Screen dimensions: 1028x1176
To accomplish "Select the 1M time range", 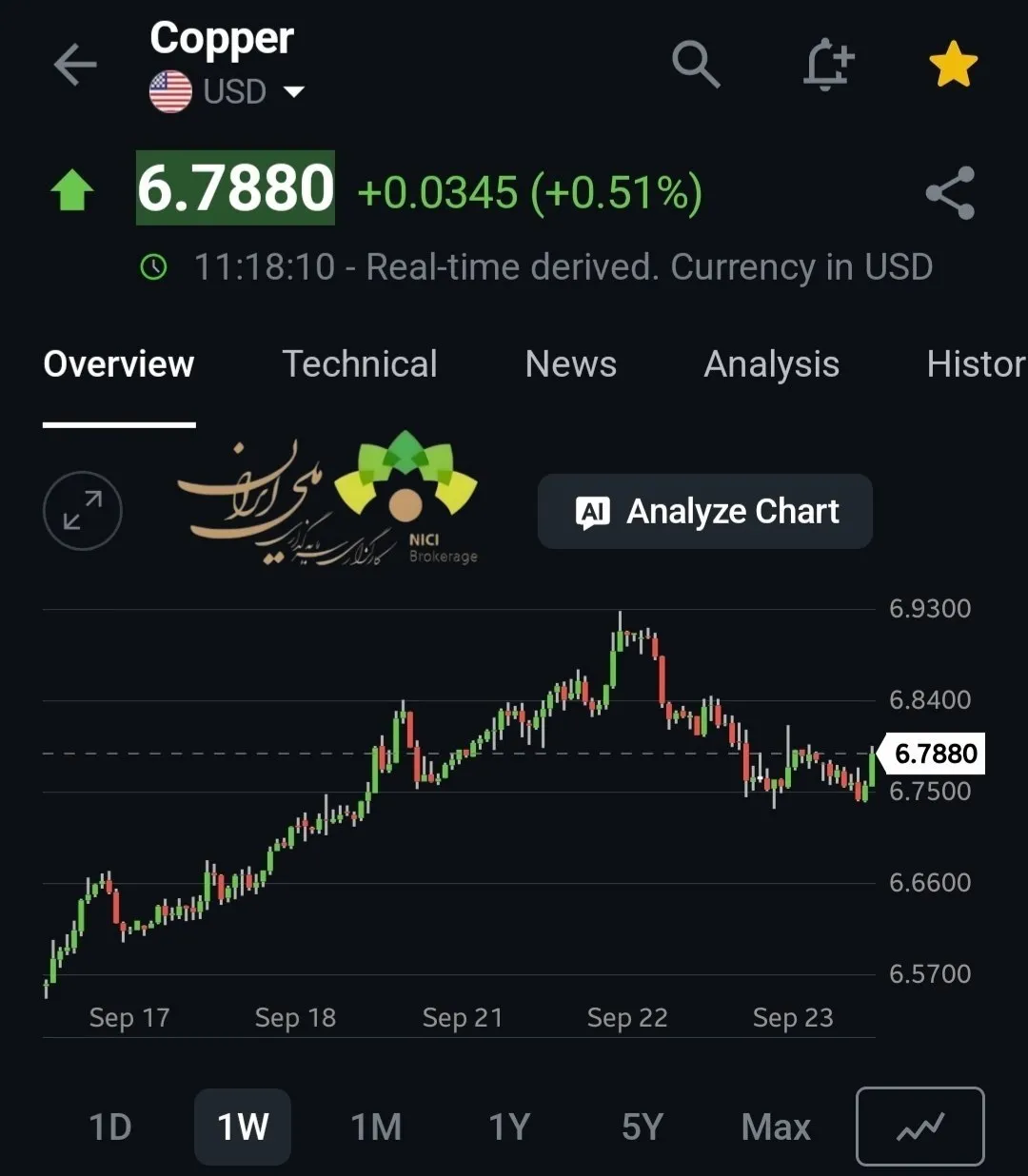I will click(376, 1127).
